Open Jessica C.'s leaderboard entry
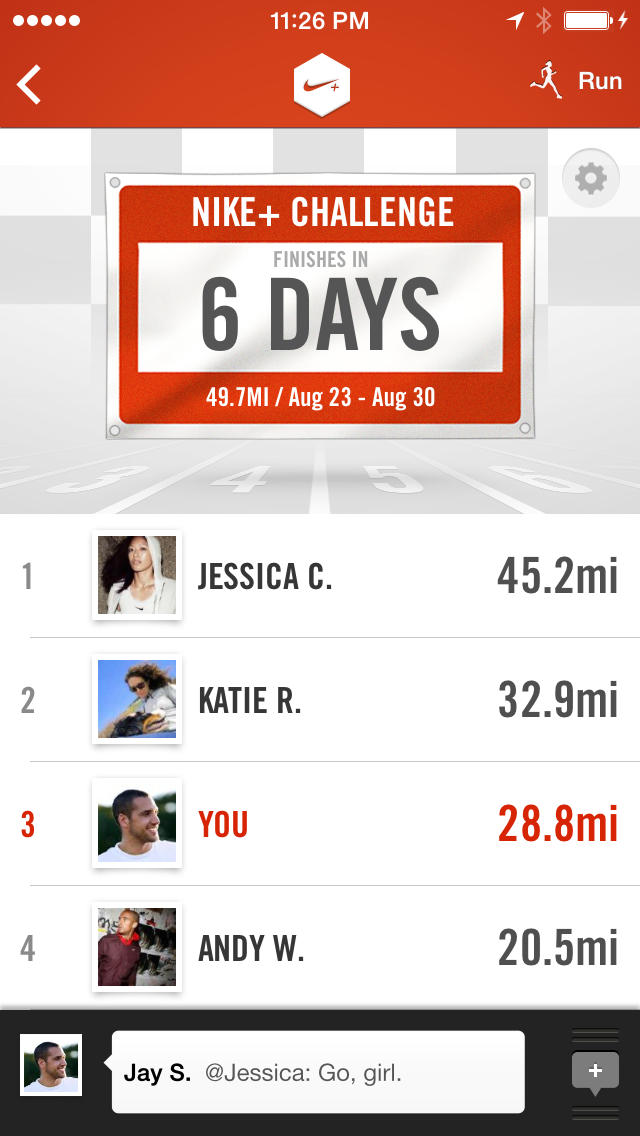640x1136 pixels. (320, 576)
